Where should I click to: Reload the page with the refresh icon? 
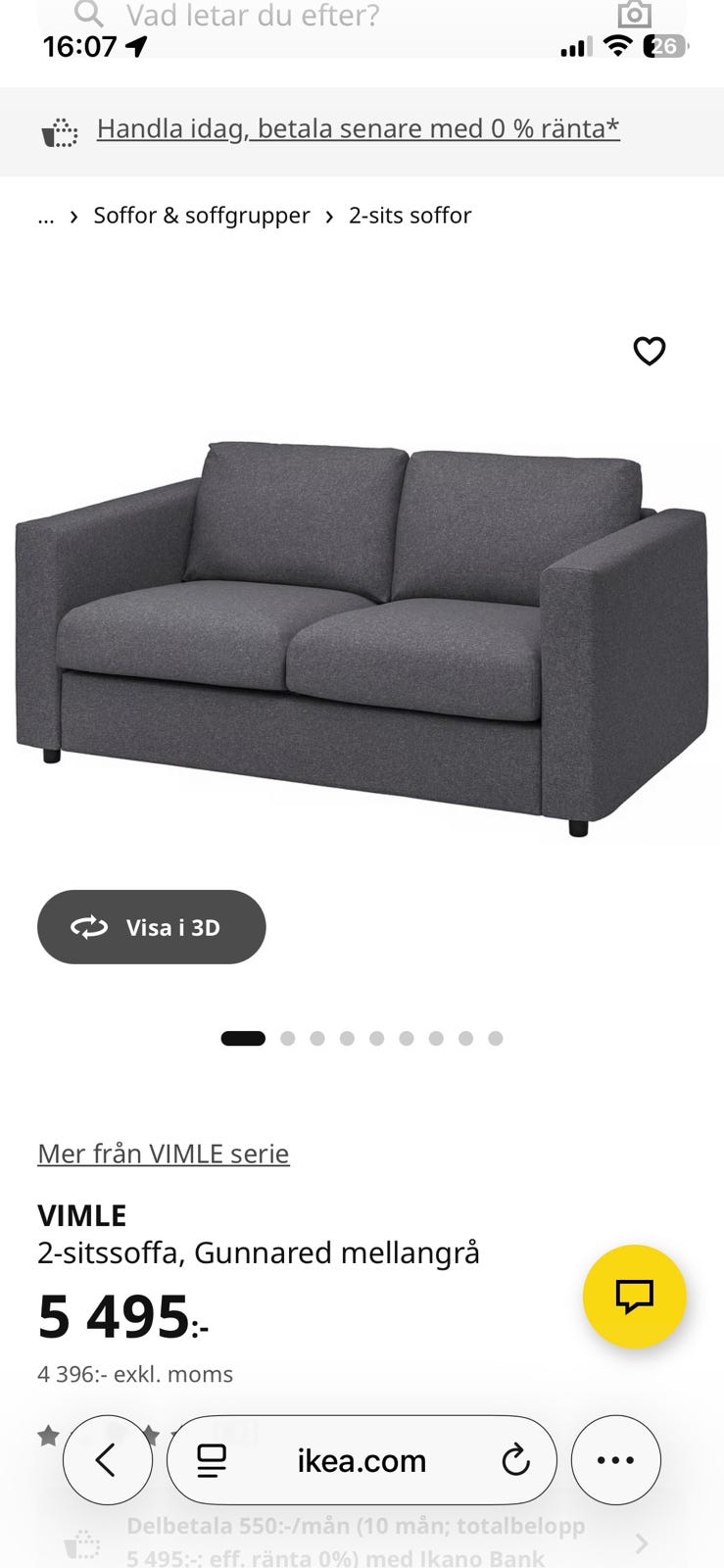515,1460
